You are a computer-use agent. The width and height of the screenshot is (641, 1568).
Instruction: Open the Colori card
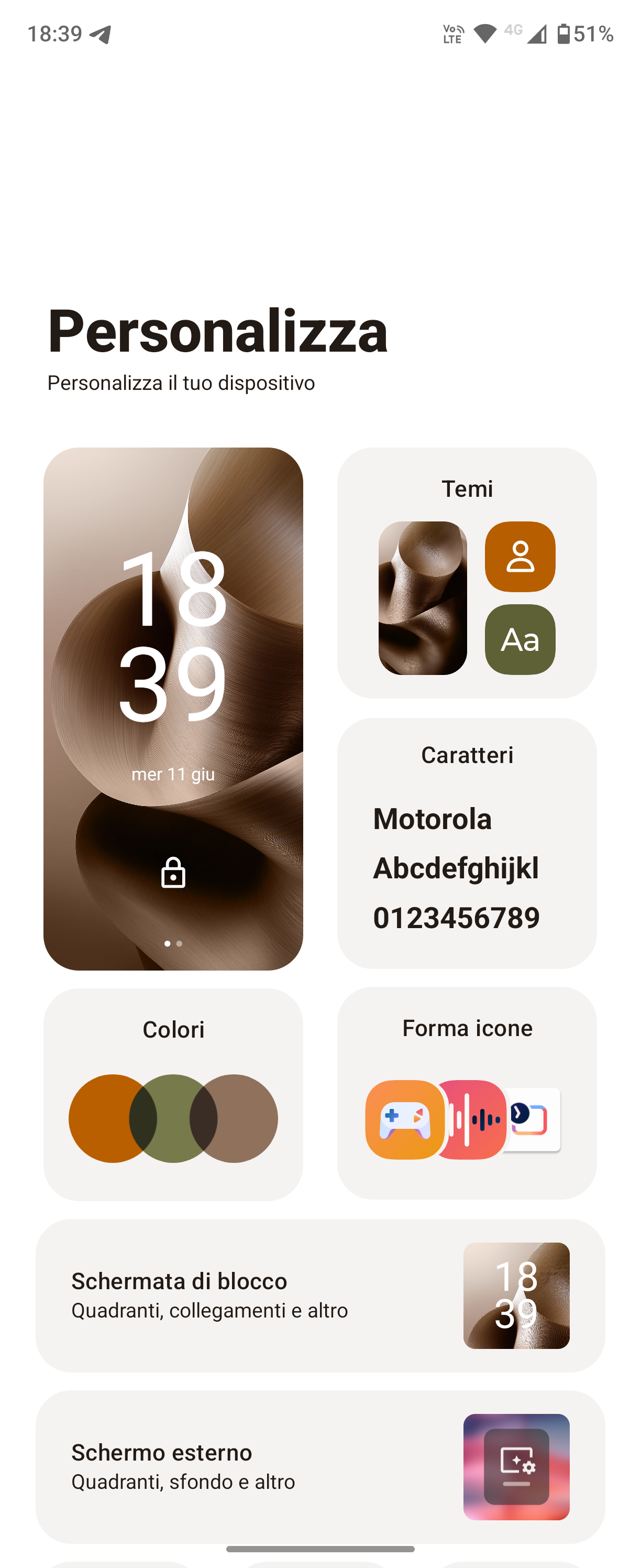(x=173, y=1094)
